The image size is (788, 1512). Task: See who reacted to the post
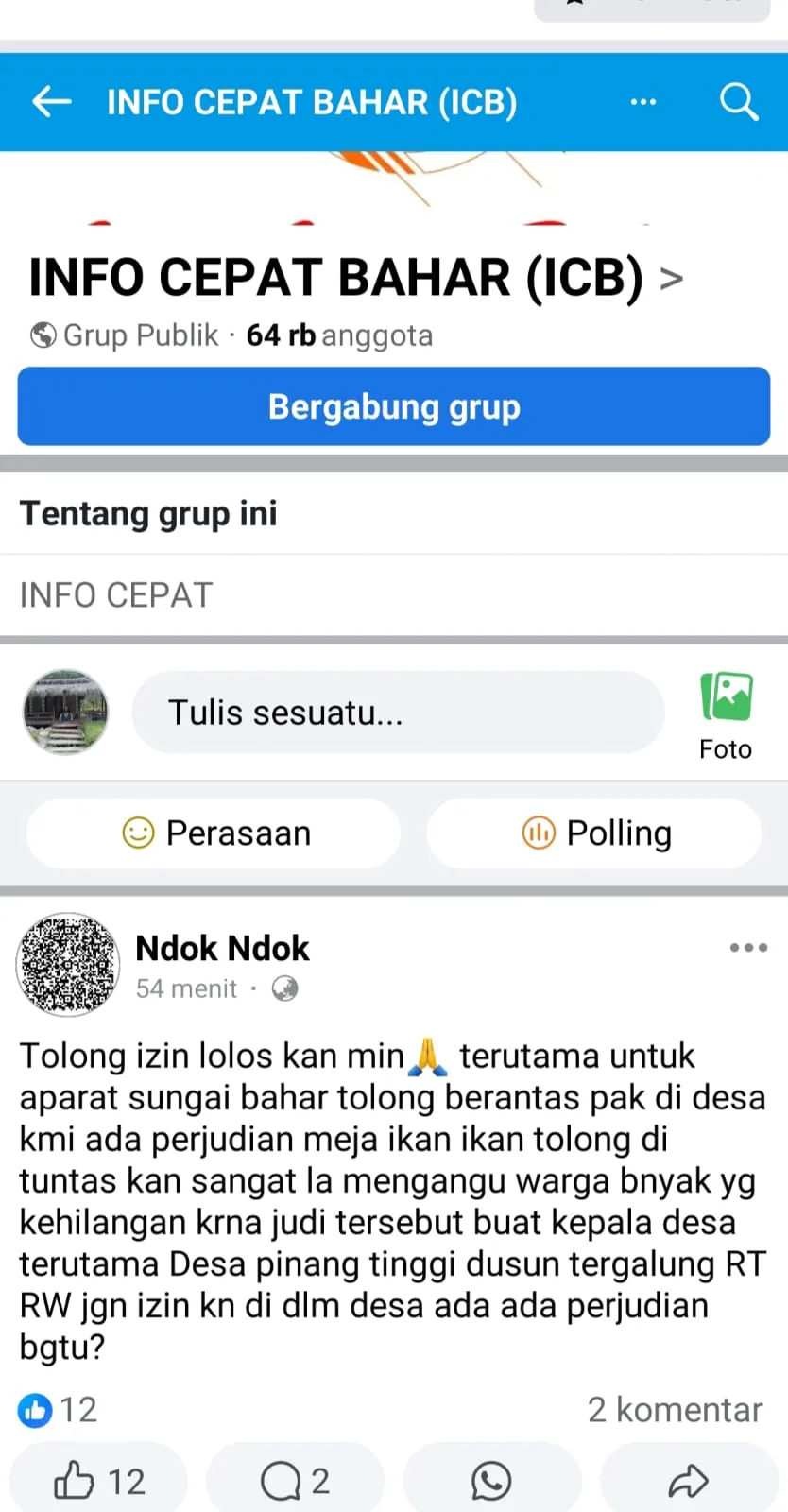point(58,1409)
